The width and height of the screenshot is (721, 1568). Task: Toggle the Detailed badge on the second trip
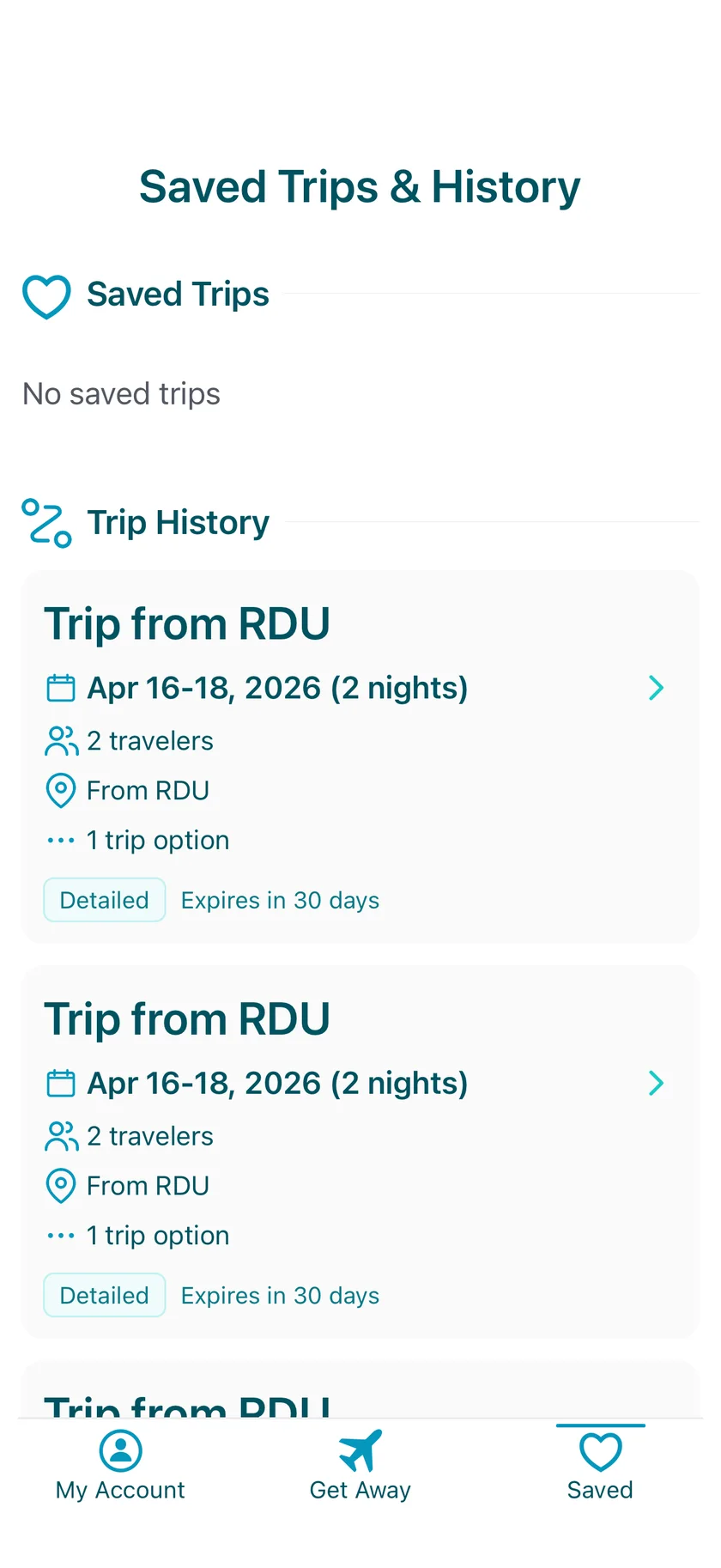104,1294
